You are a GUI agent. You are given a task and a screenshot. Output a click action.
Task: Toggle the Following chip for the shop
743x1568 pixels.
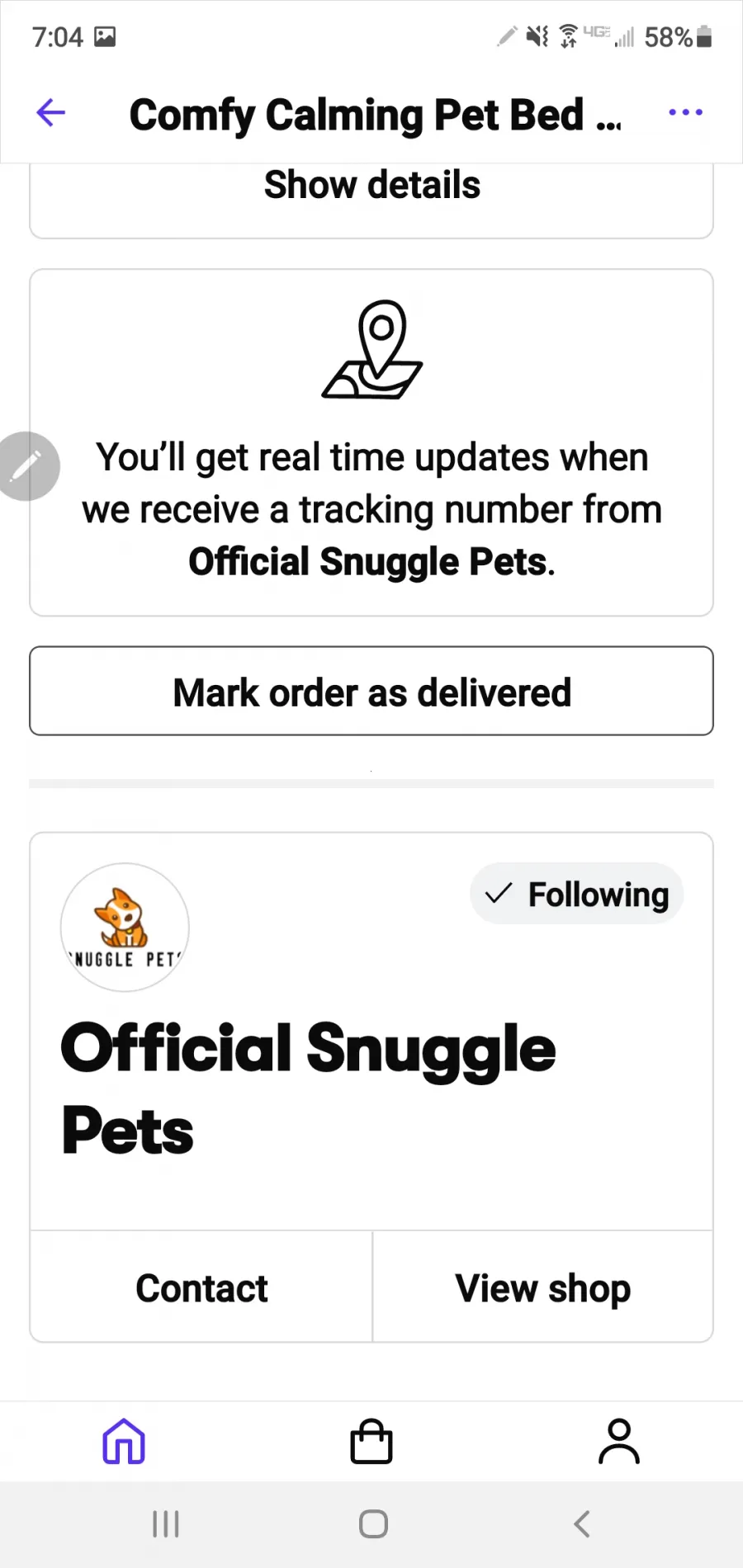coord(576,894)
